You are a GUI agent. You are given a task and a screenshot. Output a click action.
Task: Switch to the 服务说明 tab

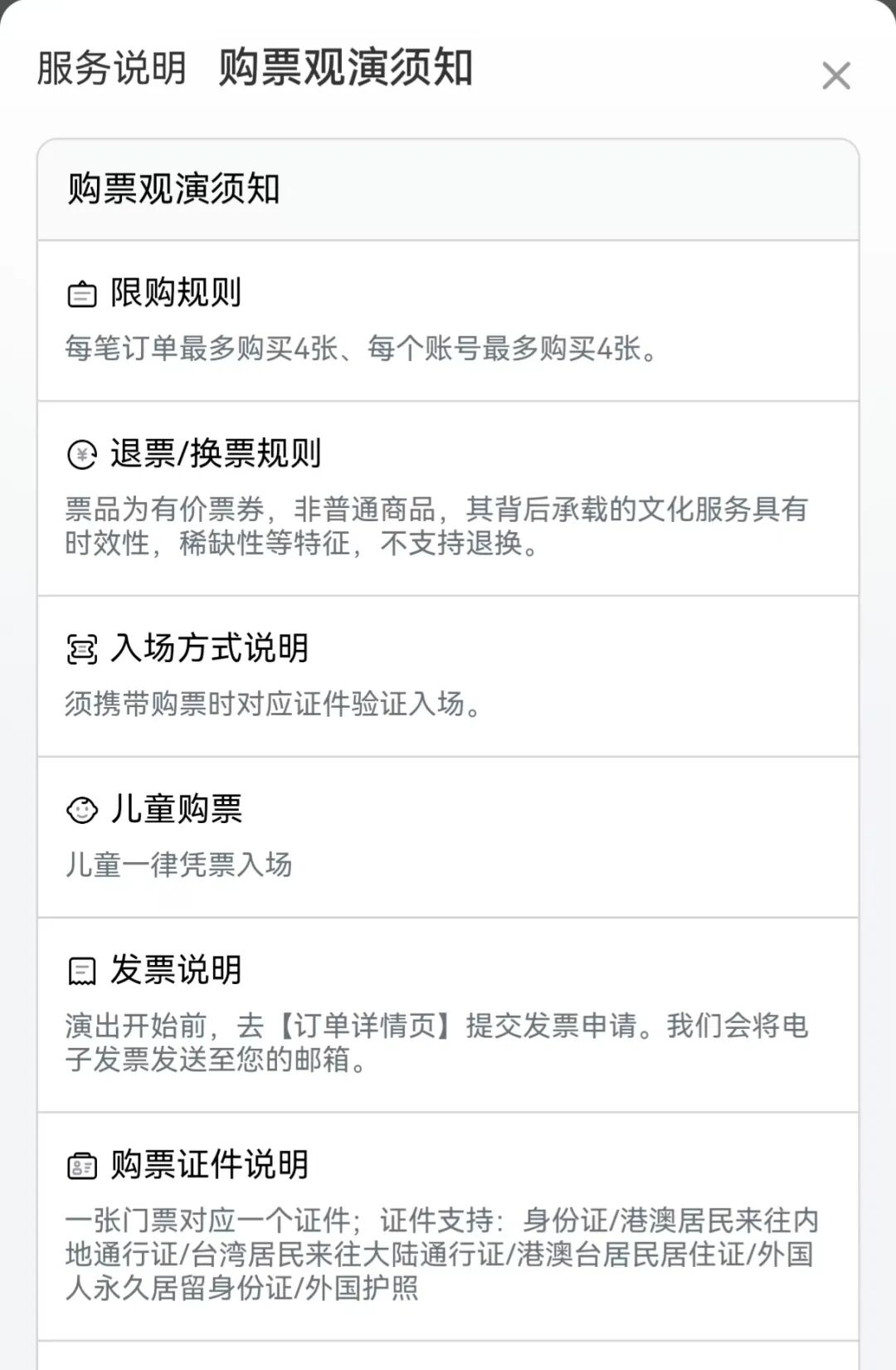point(111,68)
